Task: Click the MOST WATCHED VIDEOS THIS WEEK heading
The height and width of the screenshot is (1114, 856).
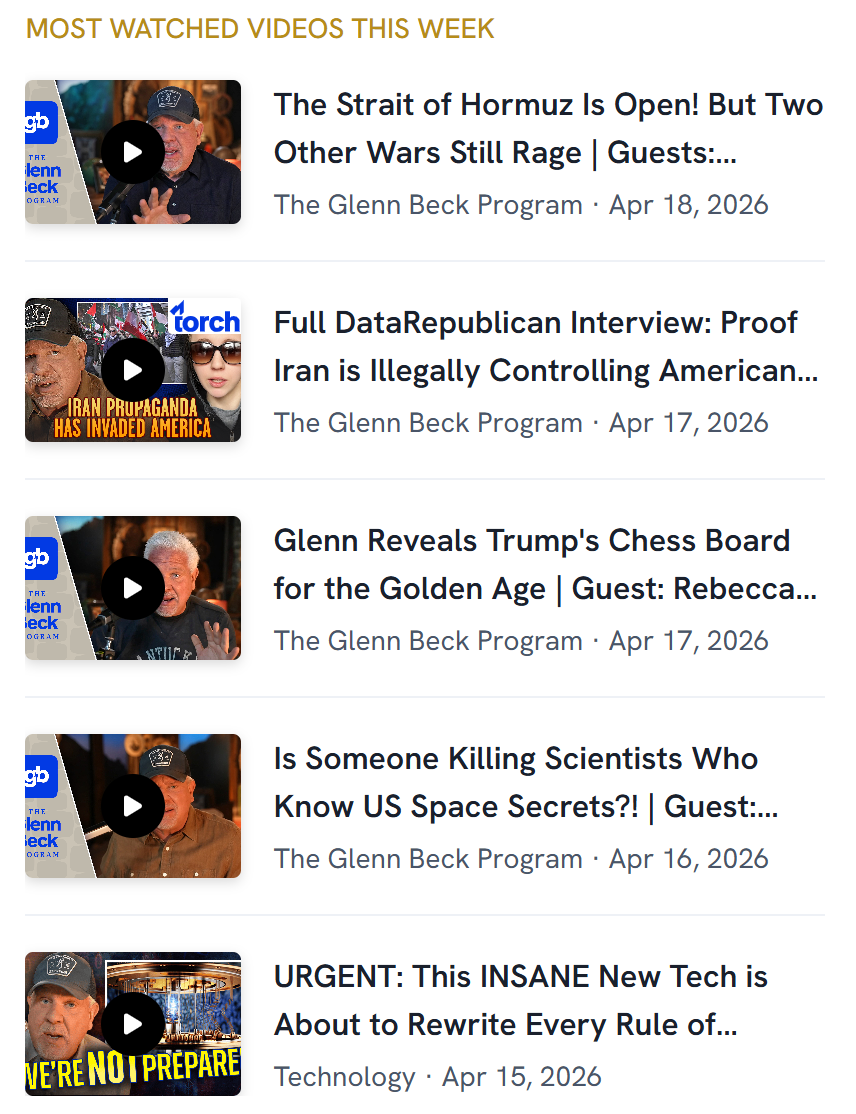Action: point(260,29)
